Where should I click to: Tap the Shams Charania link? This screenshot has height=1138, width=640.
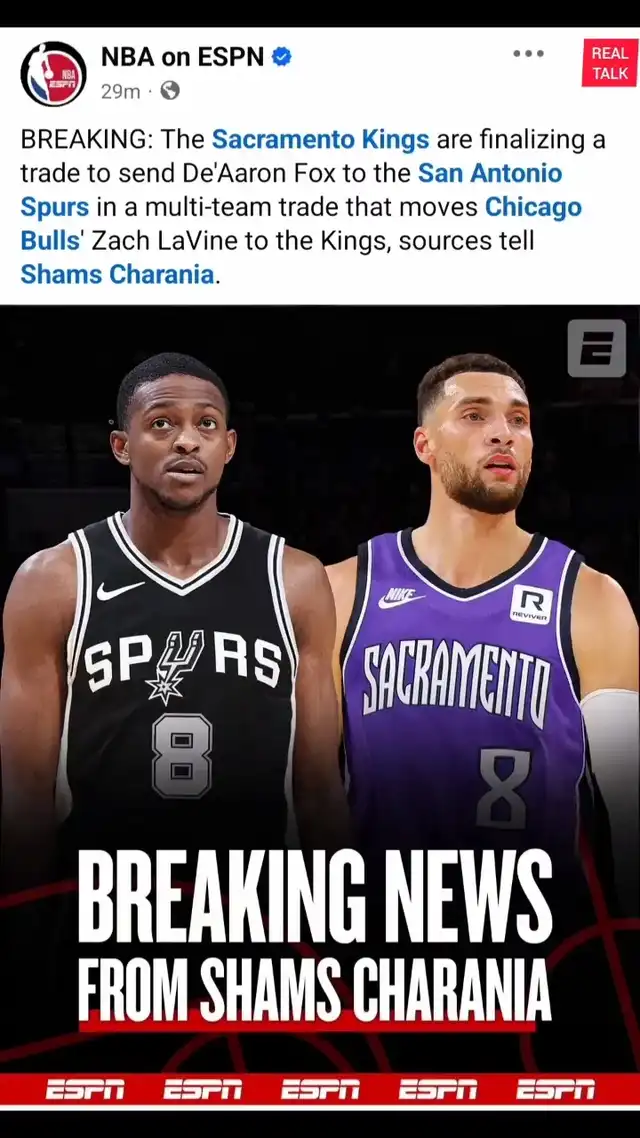tap(117, 274)
